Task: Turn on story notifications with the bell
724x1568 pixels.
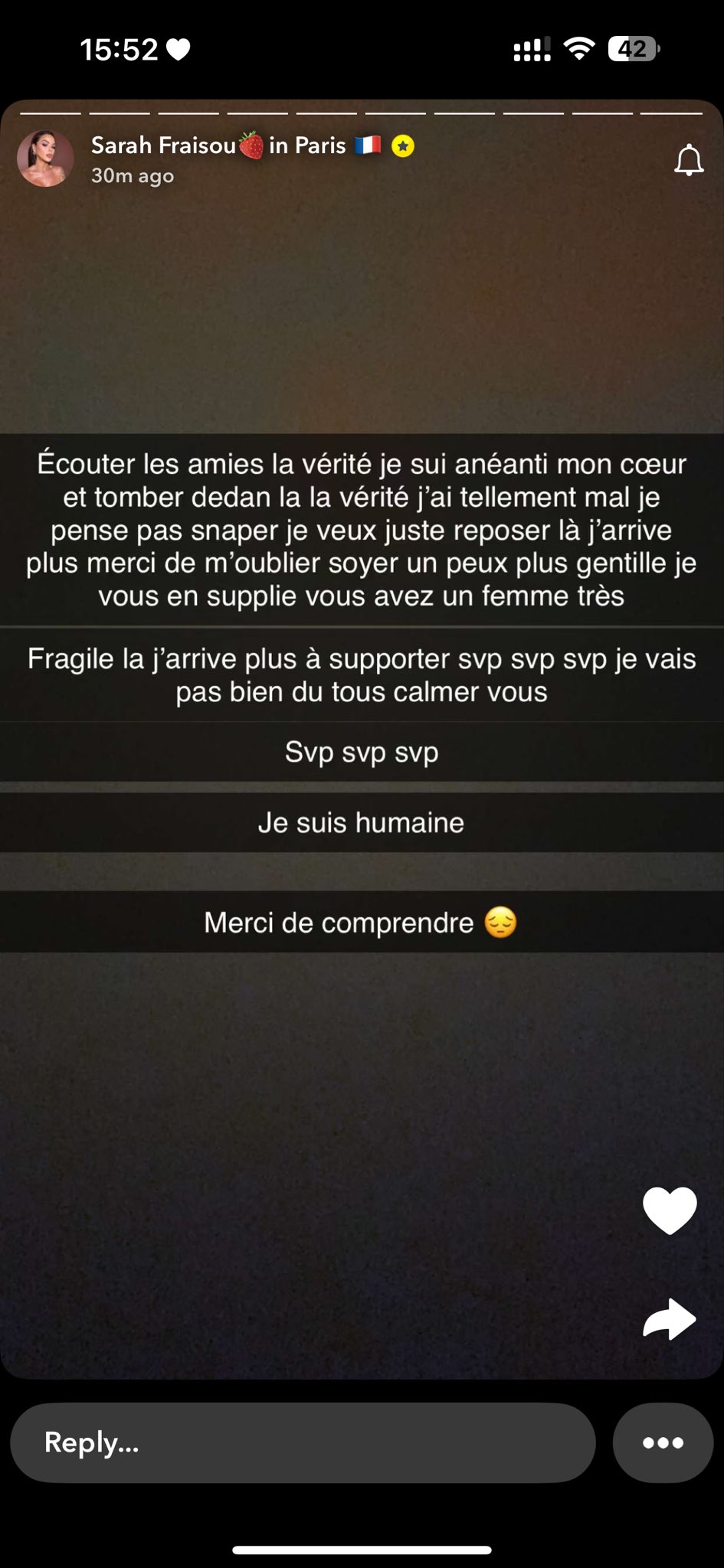Action: click(688, 160)
